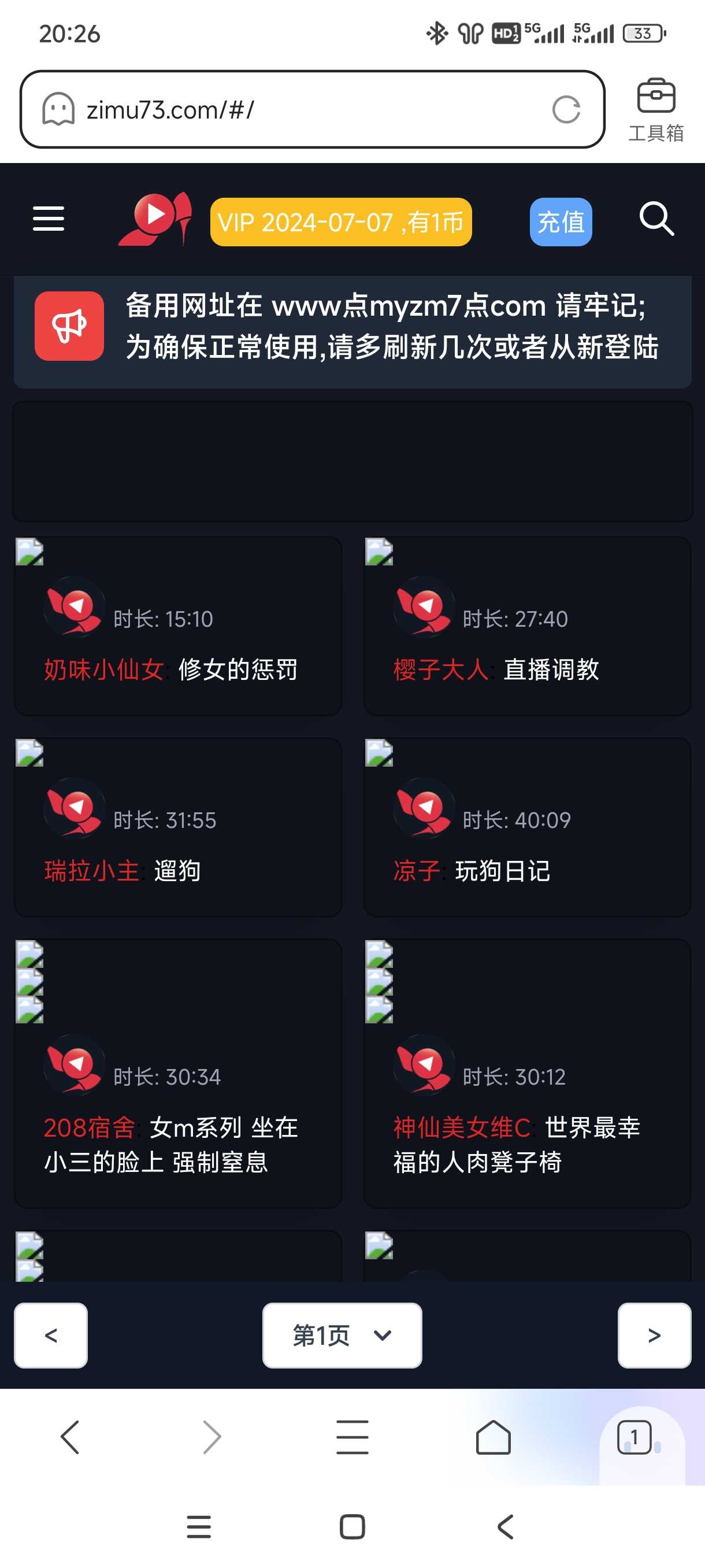This screenshot has width=705, height=1568.
Task: Go back using the browser back arrow
Action: pos(70,1437)
